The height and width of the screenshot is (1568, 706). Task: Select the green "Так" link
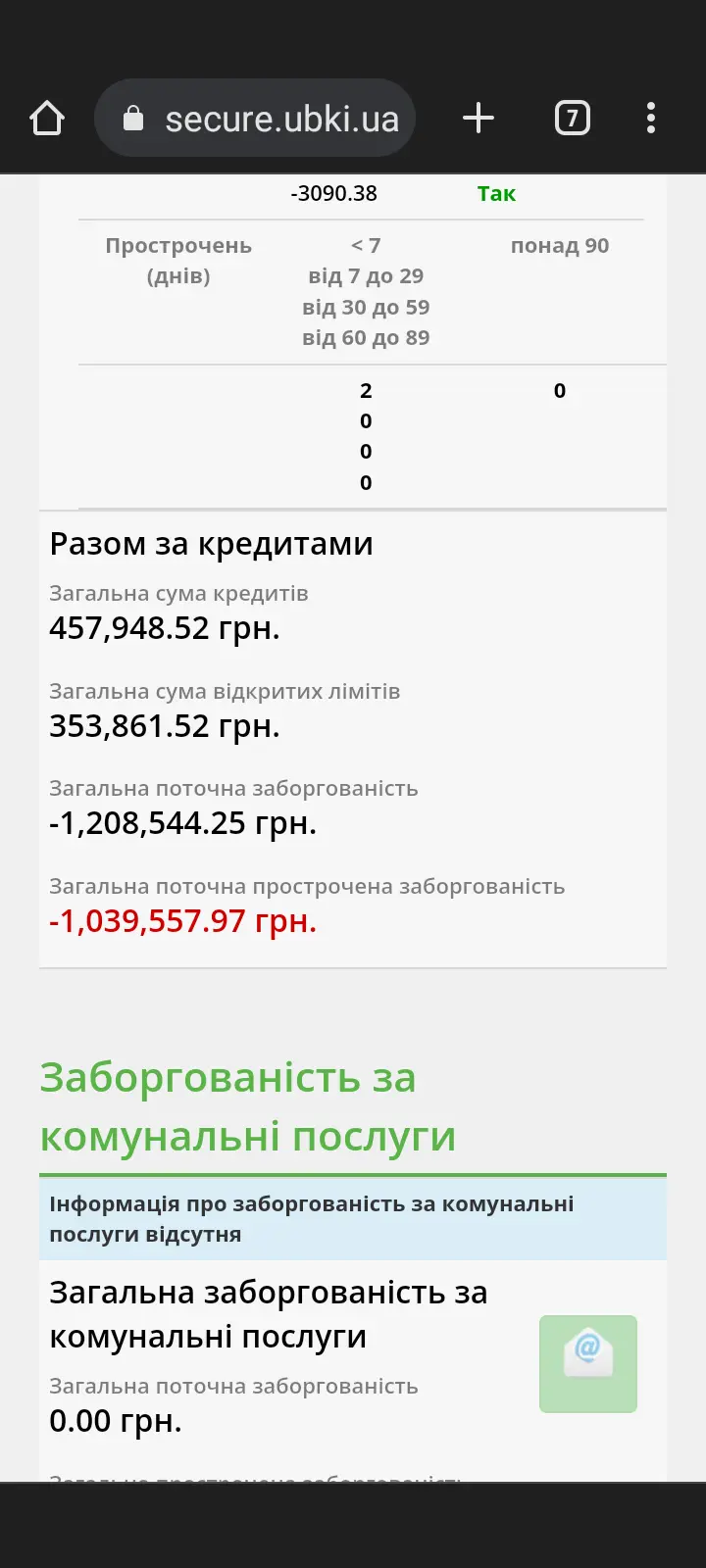(x=497, y=193)
